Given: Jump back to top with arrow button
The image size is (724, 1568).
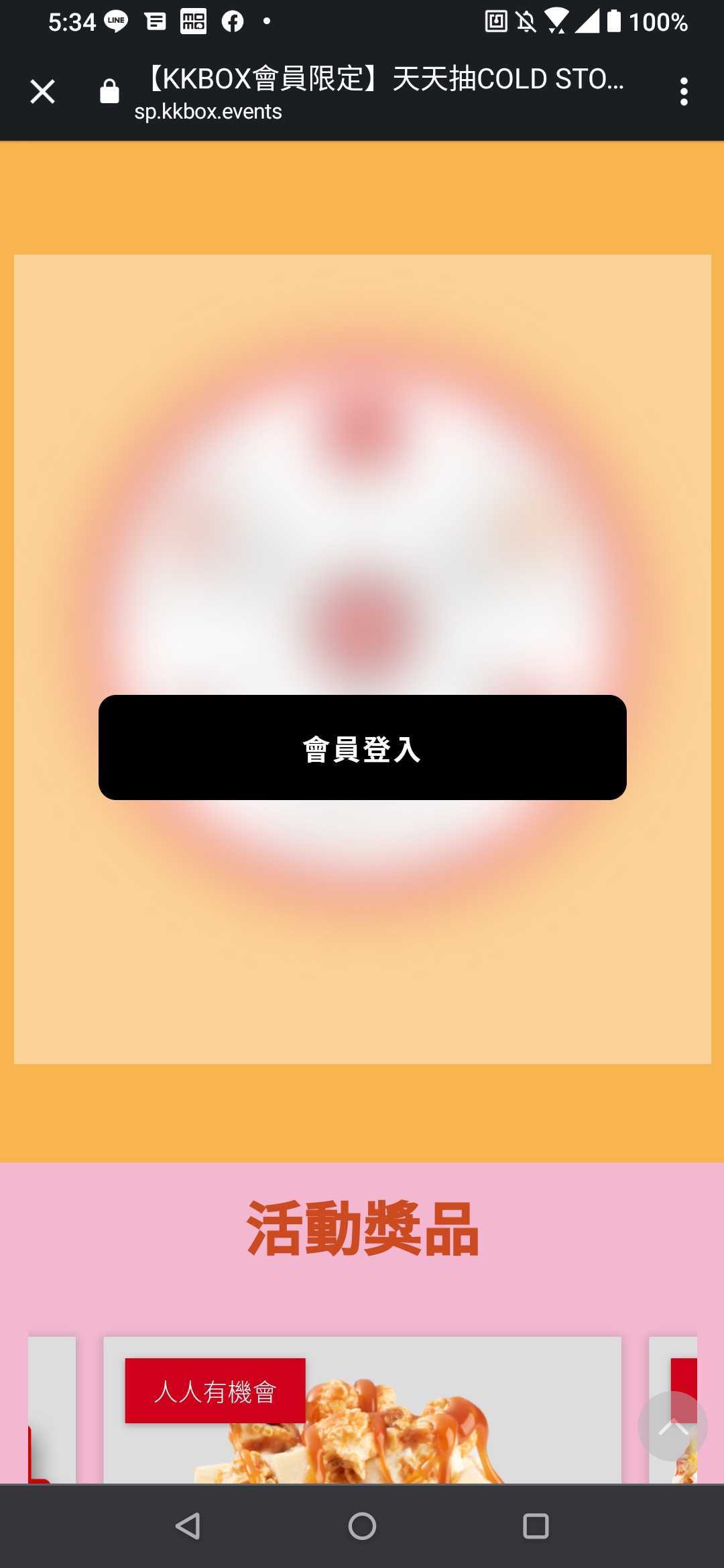Looking at the screenshot, I should 672,1426.
